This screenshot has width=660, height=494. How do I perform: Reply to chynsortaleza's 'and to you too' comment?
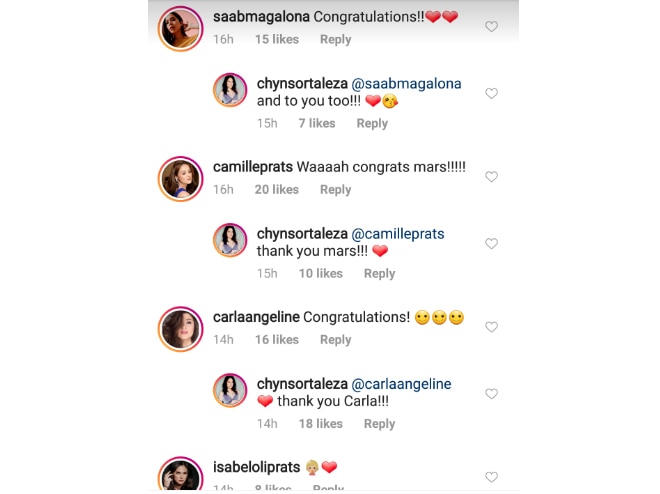pos(372,123)
